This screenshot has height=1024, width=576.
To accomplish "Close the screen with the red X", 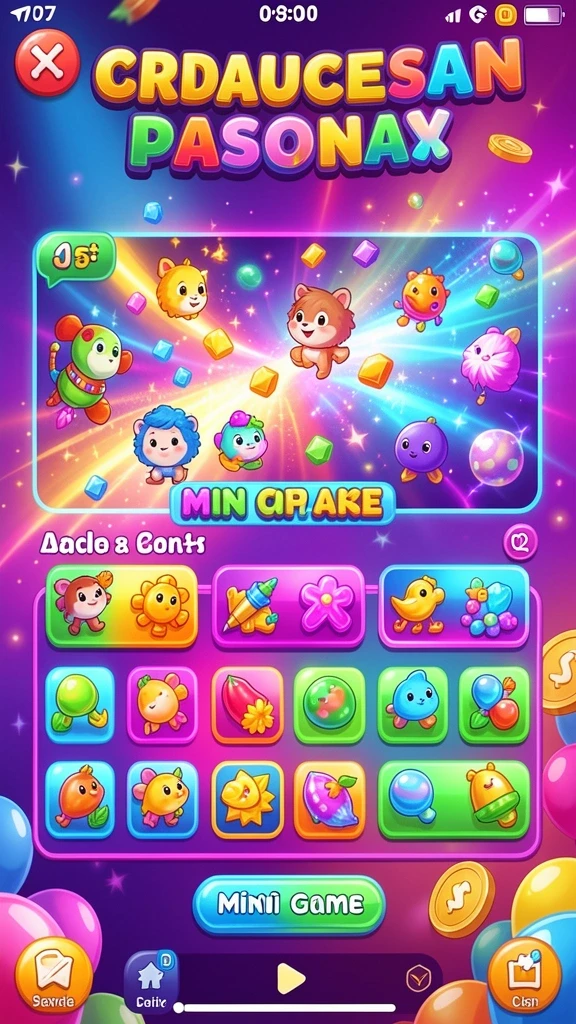I will point(47,63).
